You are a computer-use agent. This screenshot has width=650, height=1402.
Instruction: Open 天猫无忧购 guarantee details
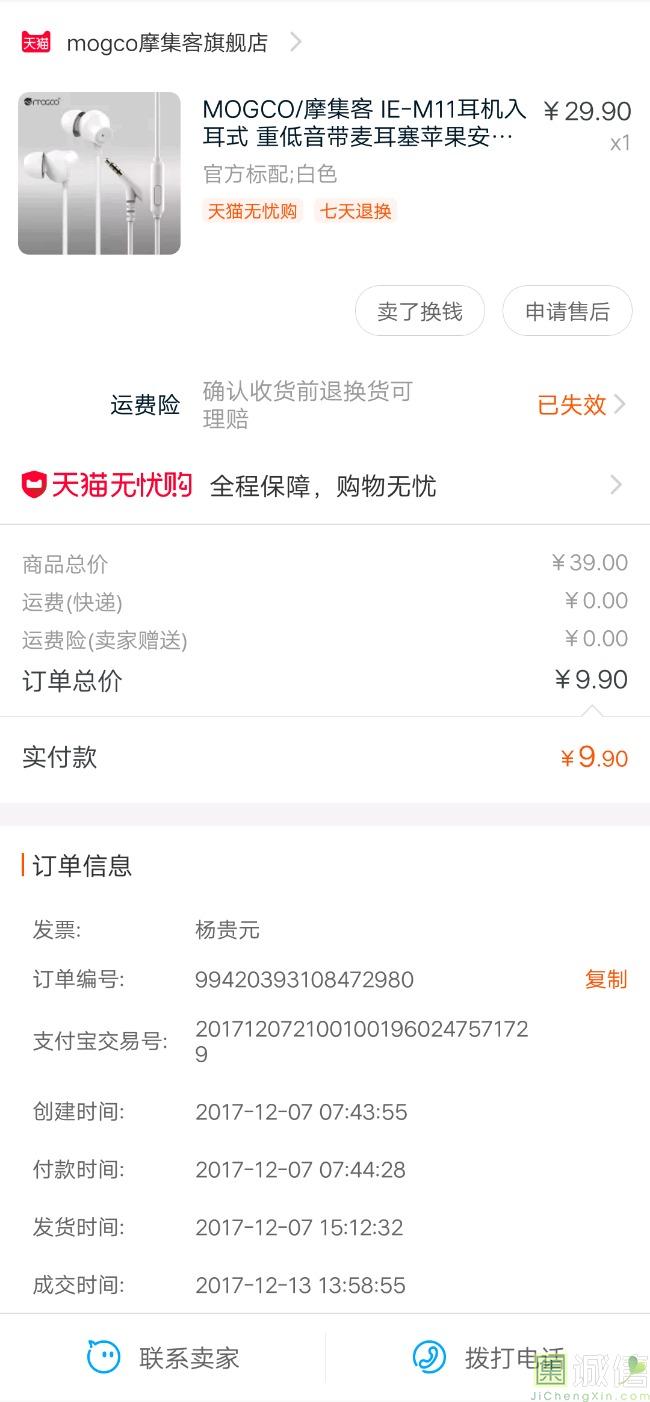coord(325,486)
